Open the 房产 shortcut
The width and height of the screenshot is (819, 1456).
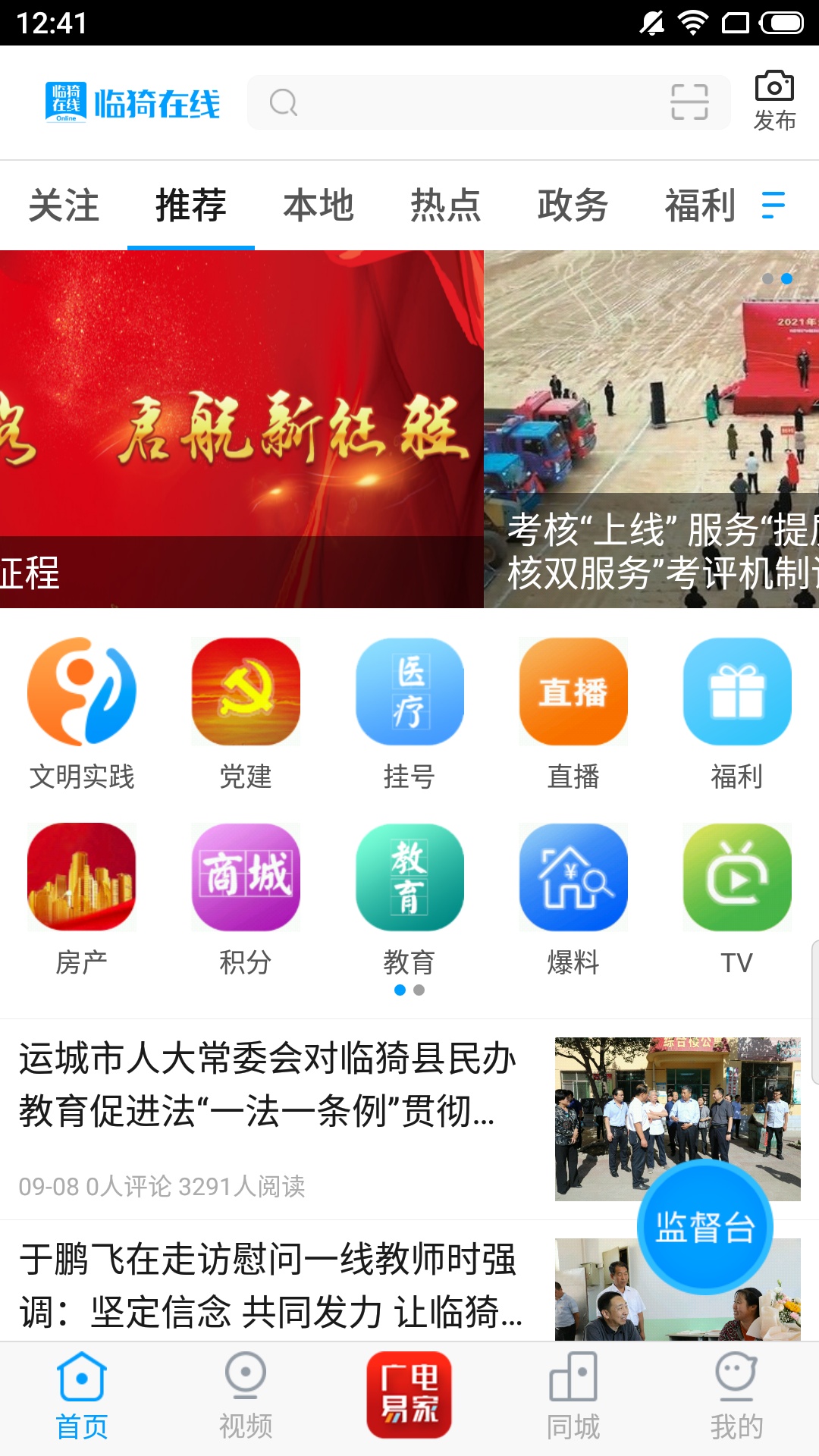point(82,899)
